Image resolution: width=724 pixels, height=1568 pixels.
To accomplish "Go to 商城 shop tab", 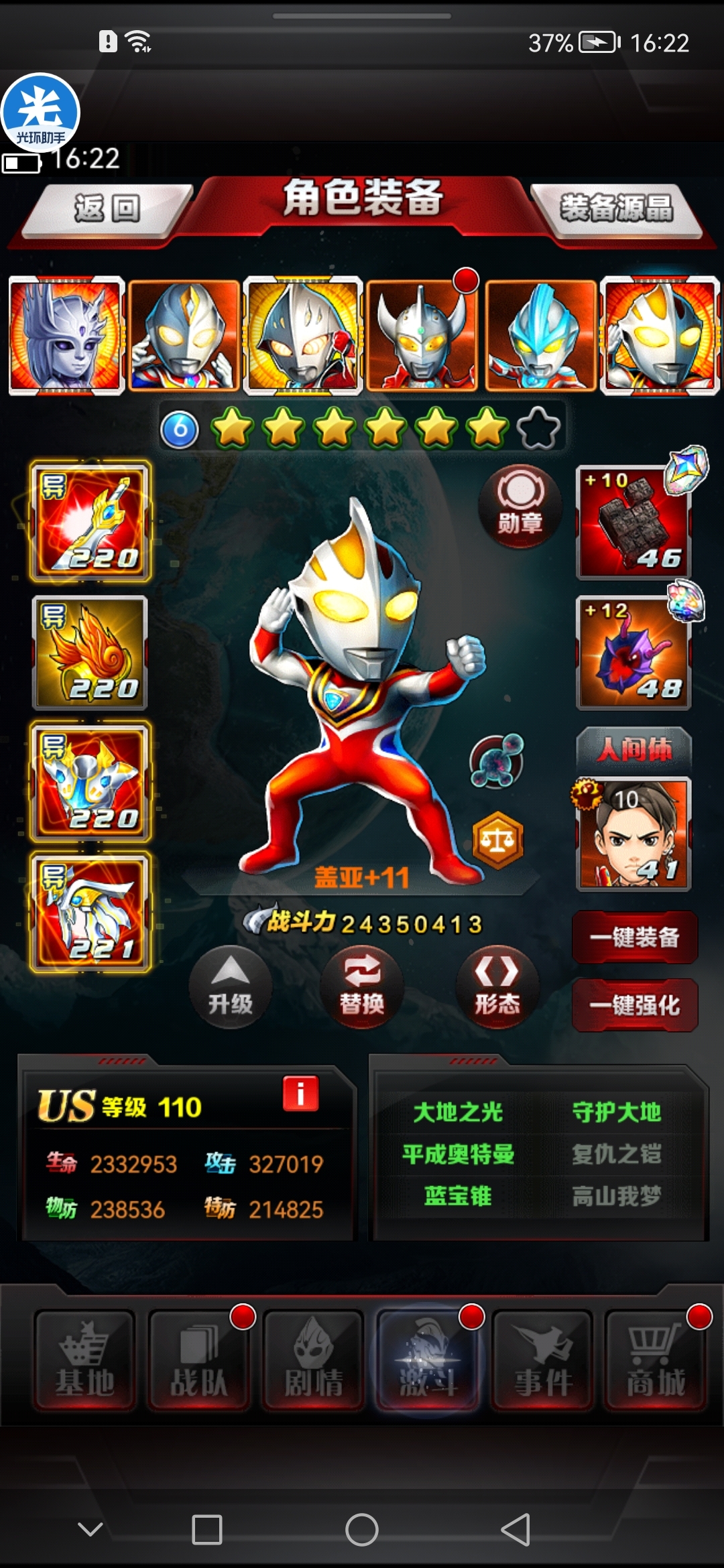I will tap(656, 1362).
